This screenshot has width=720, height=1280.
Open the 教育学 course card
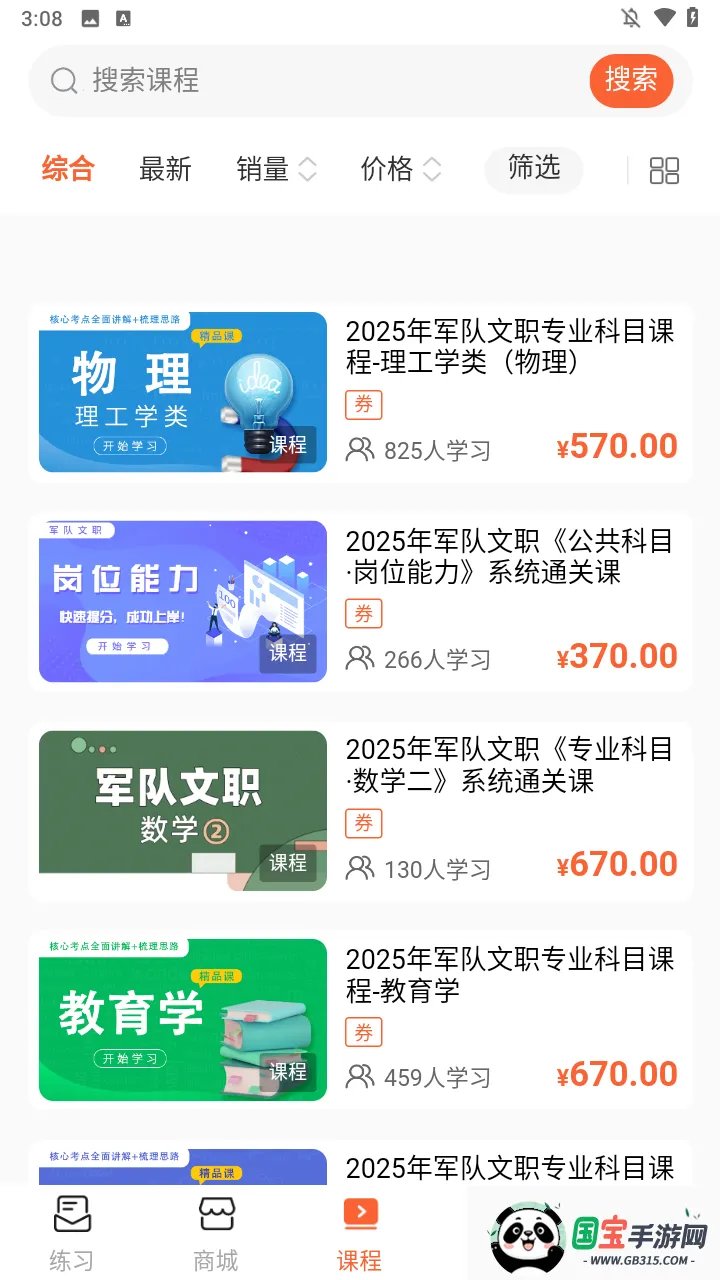[360, 1020]
